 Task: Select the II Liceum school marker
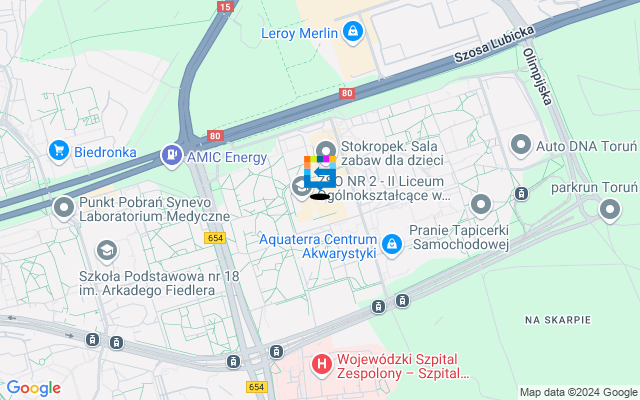click(301, 186)
